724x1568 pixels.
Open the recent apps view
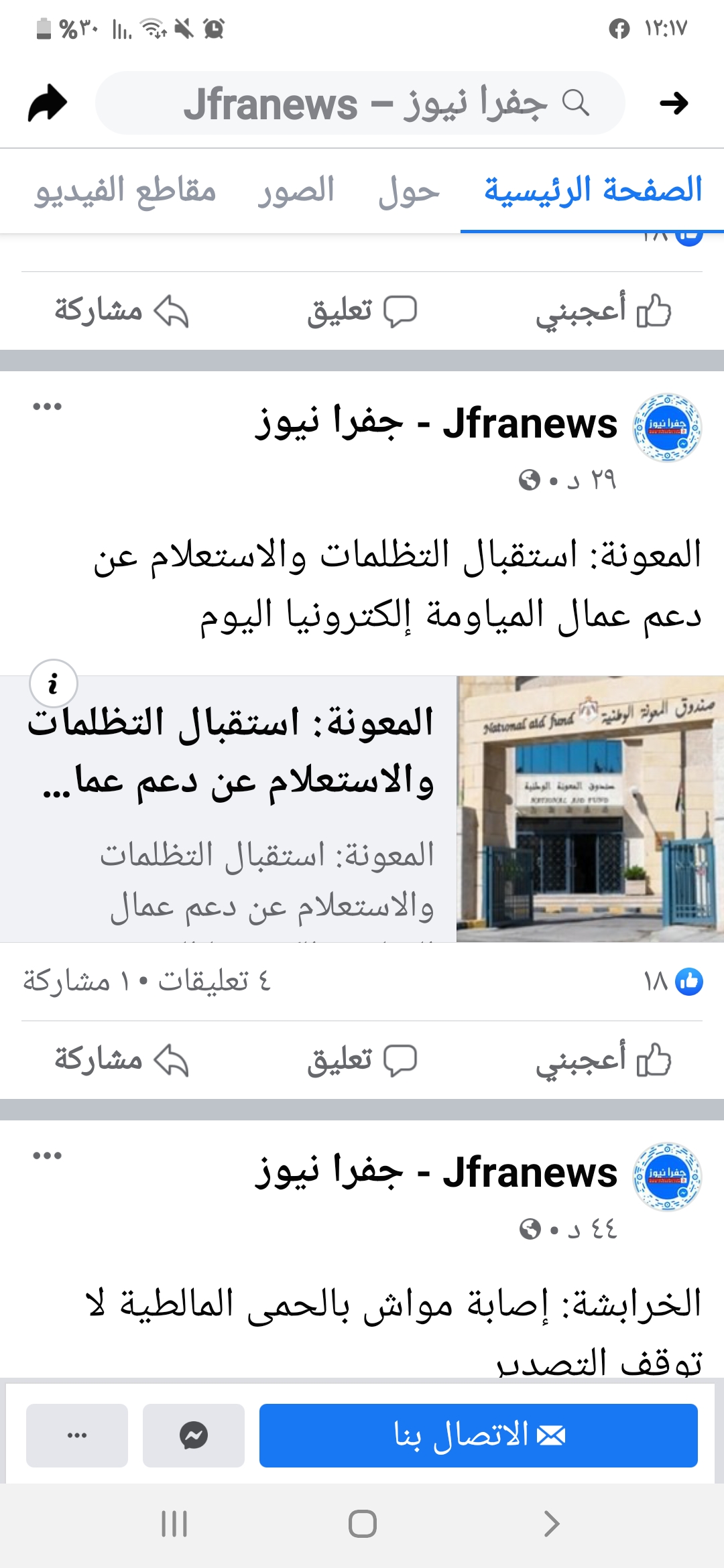click(x=174, y=1524)
